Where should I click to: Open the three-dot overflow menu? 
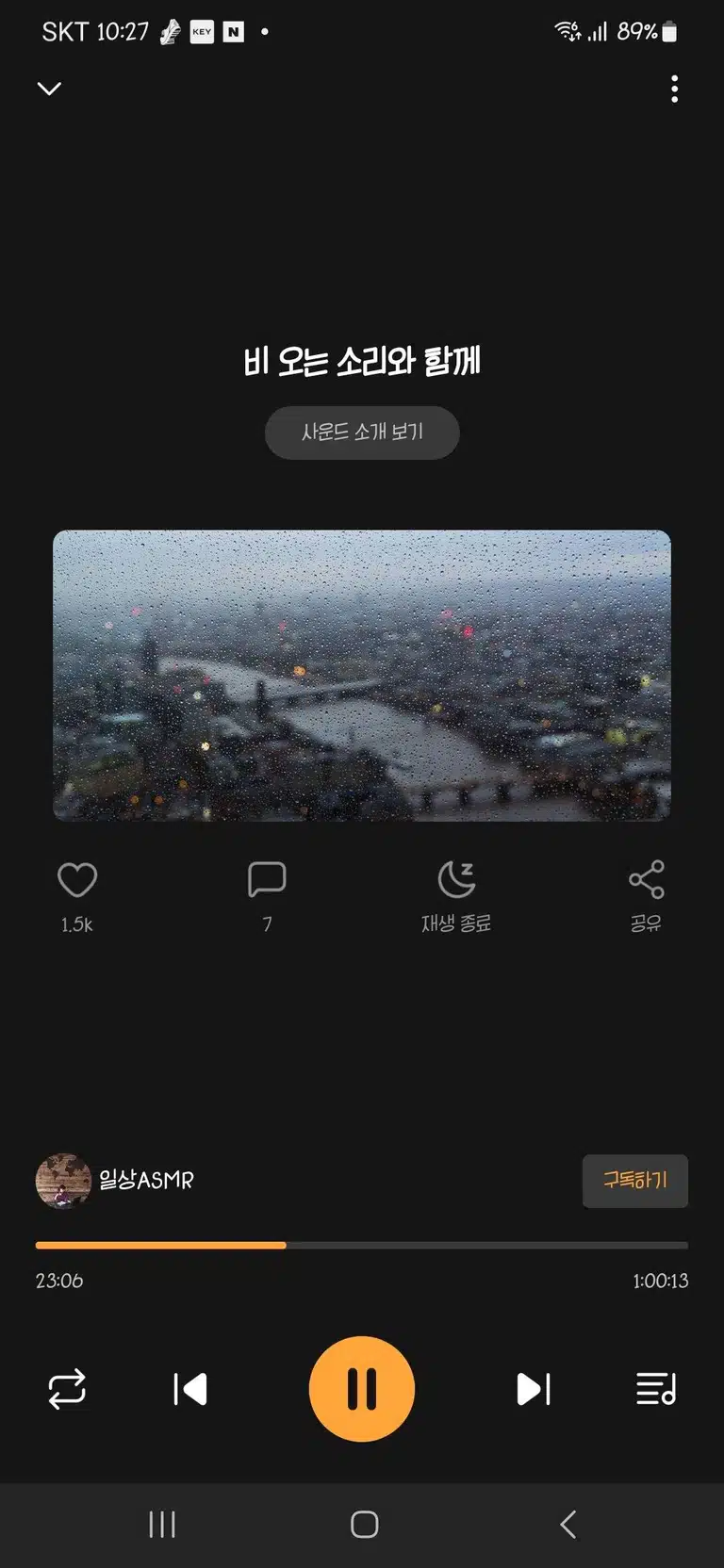674,89
